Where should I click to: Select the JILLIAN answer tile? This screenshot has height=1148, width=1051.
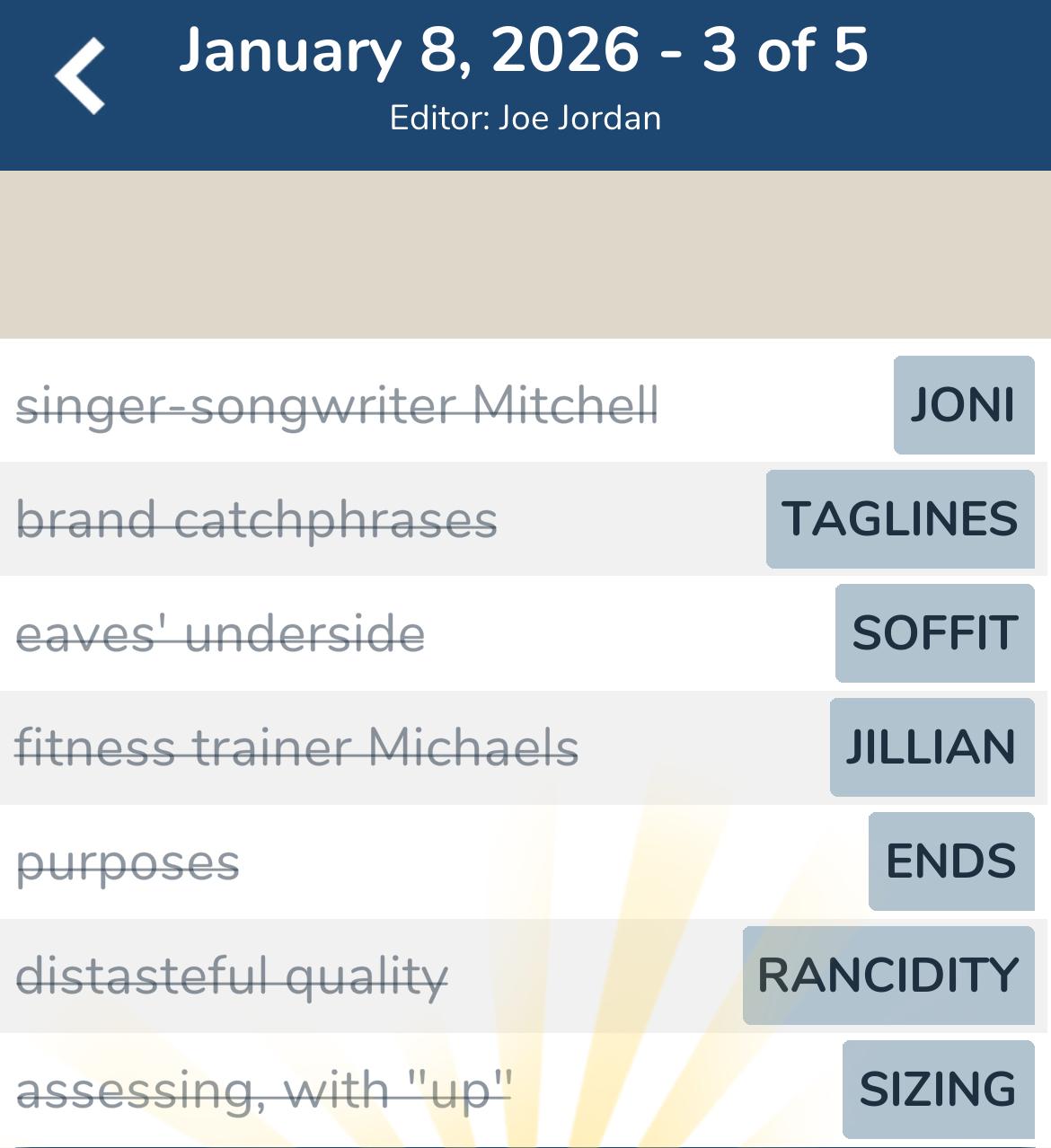click(932, 747)
